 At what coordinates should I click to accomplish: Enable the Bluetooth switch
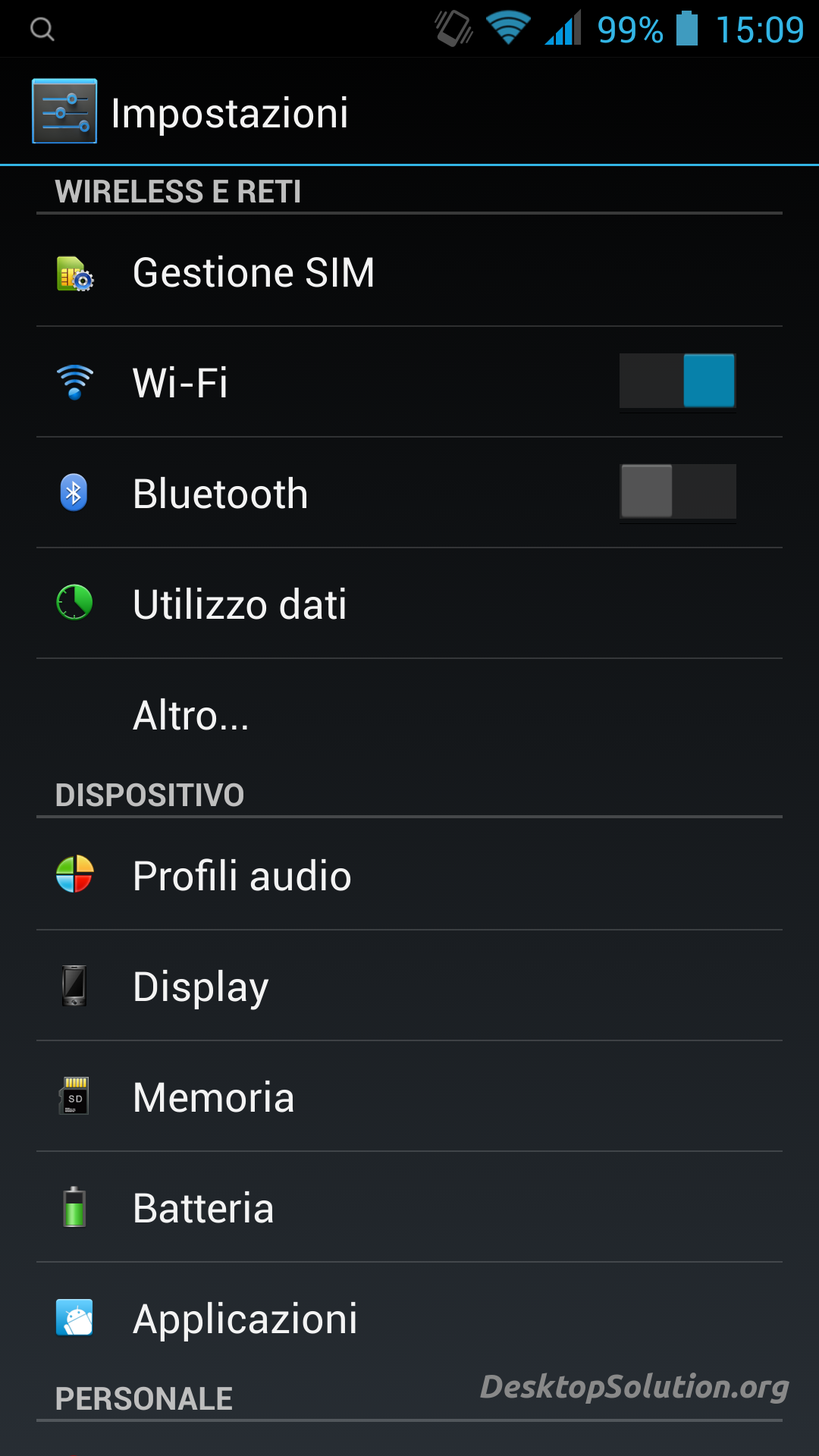(x=677, y=491)
